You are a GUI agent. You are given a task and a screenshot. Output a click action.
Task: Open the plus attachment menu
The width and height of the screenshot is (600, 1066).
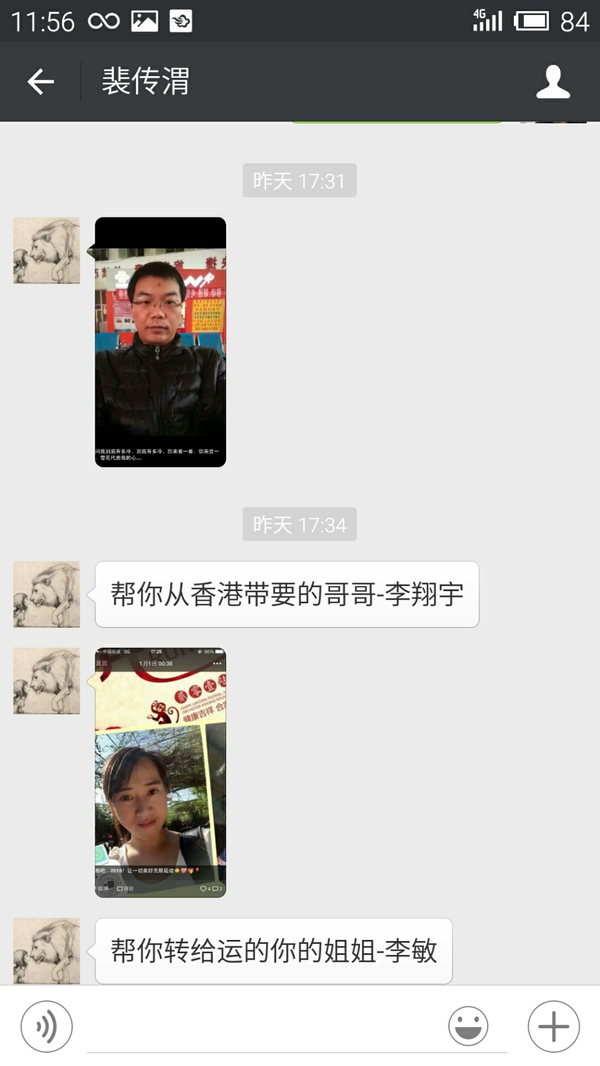pos(553,1027)
